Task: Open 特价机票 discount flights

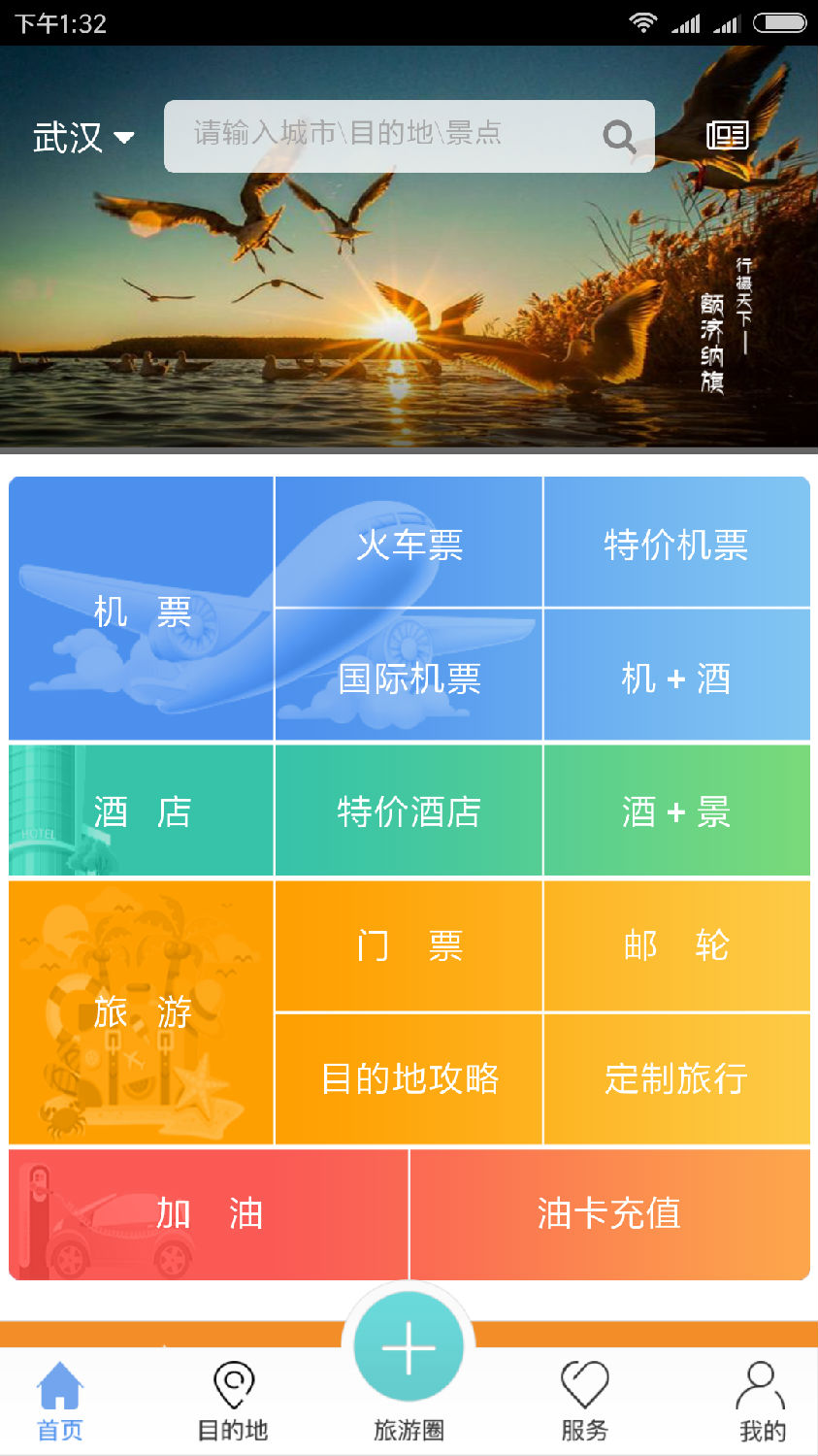Action: [676, 544]
